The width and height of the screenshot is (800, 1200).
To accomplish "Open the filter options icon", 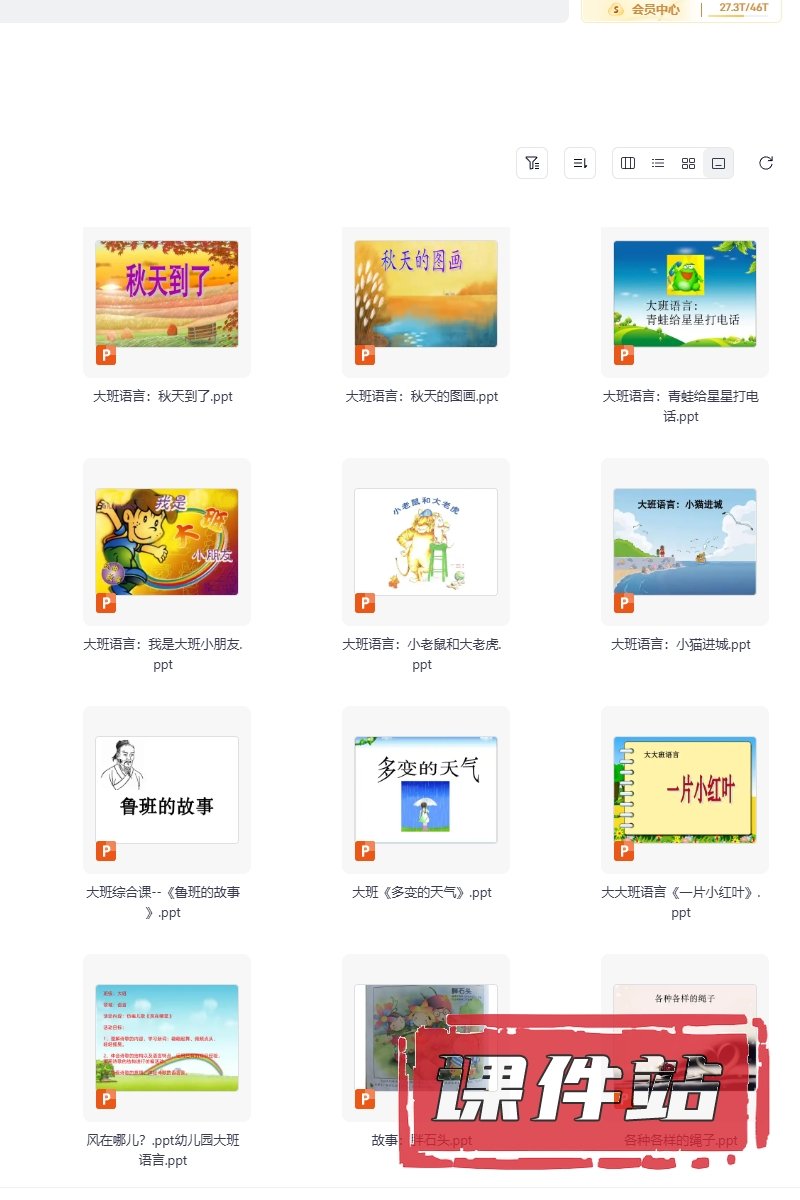I will (532, 163).
